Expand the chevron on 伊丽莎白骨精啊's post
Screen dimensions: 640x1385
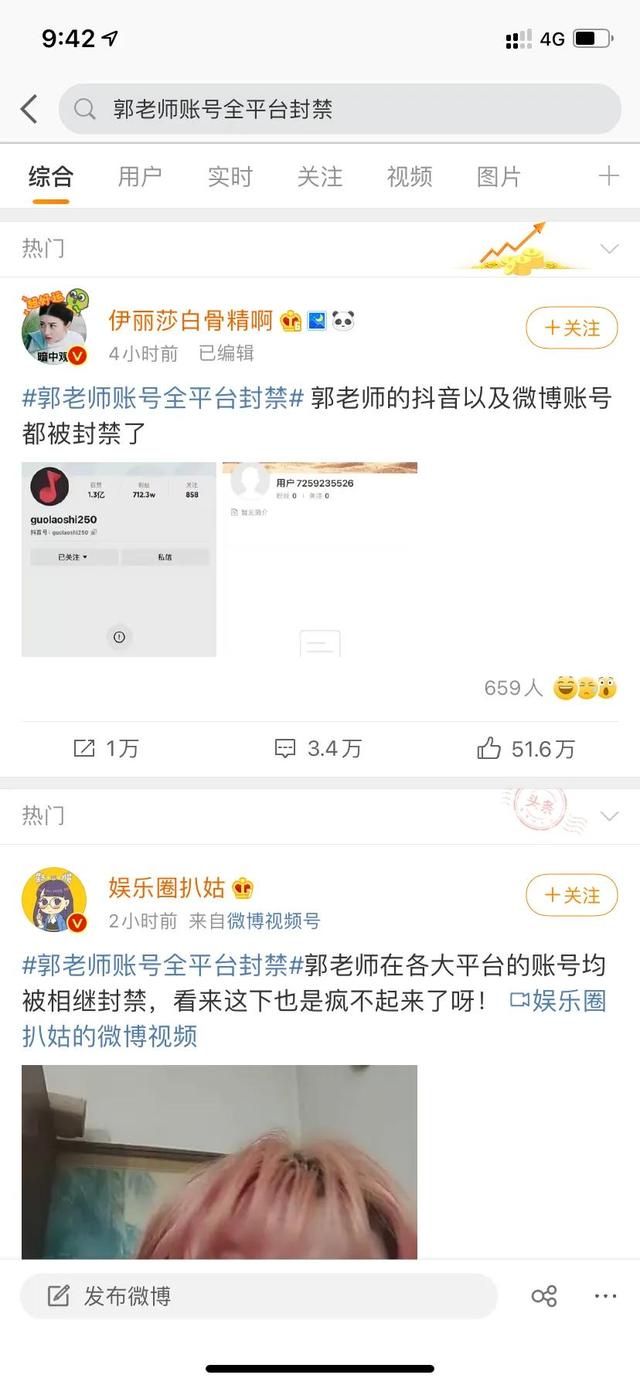(608, 249)
